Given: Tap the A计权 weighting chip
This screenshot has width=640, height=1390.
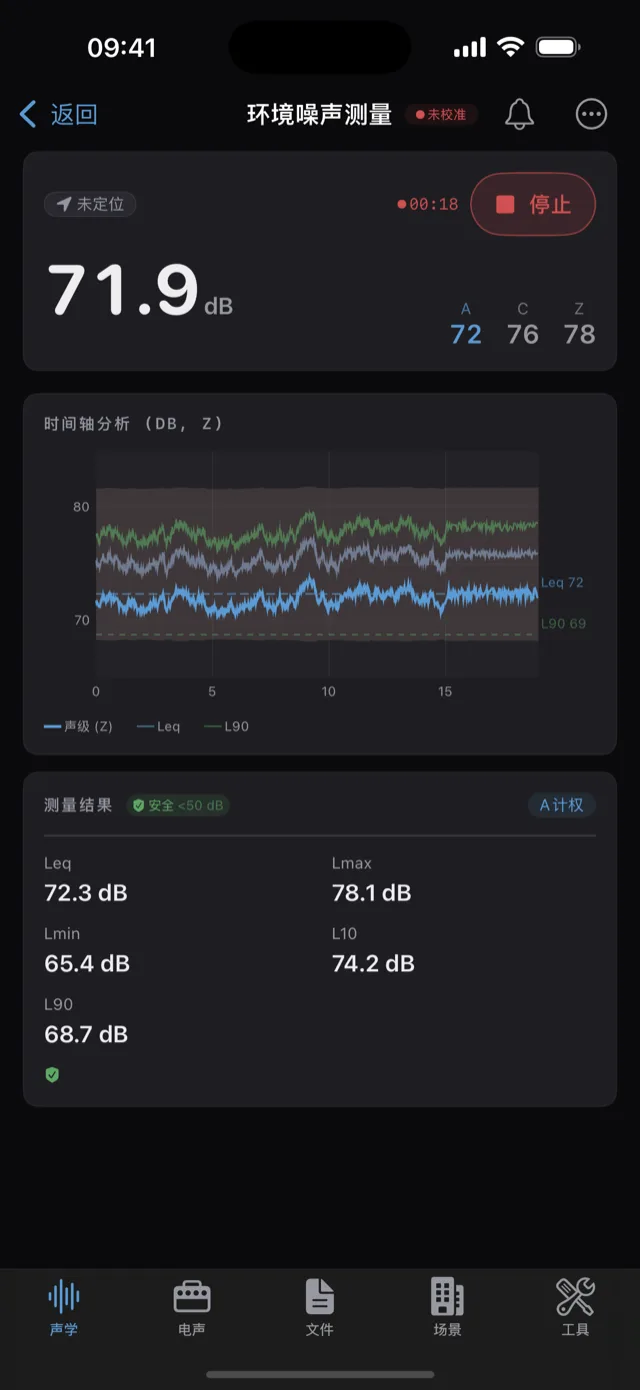Looking at the screenshot, I should coord(561,805).
